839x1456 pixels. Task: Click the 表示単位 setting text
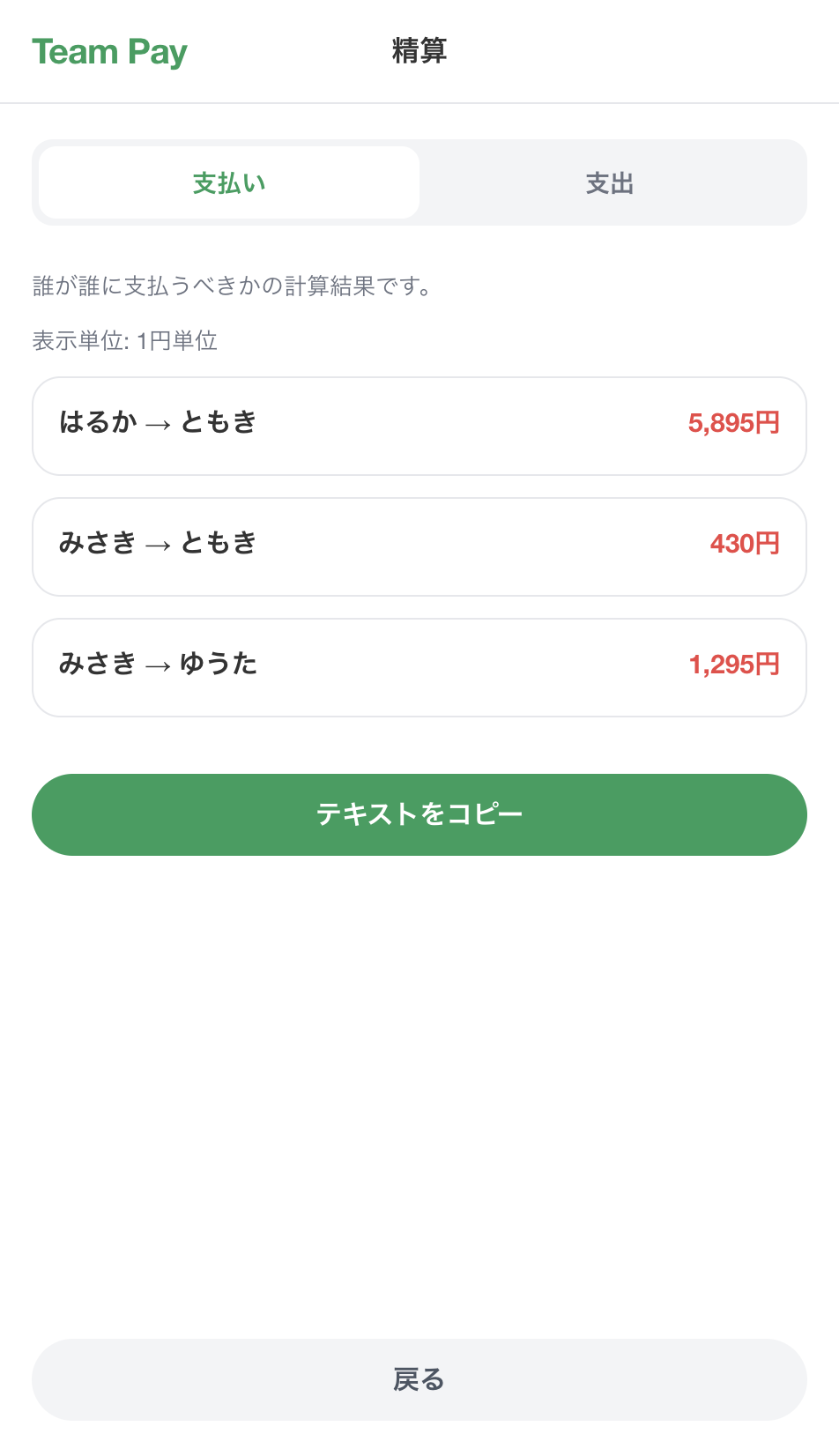[79, 341]
